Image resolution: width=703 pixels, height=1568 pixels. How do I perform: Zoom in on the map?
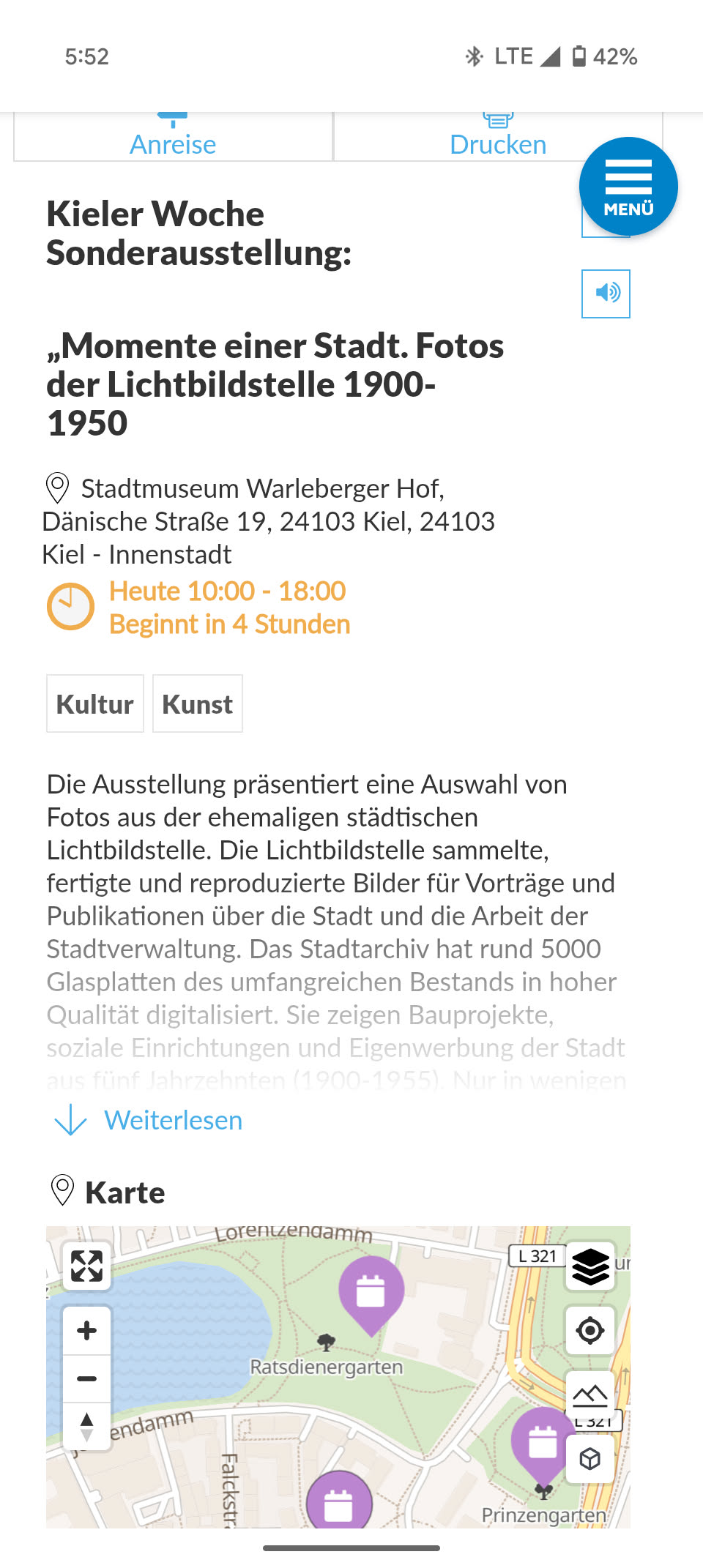point(86,1330)
